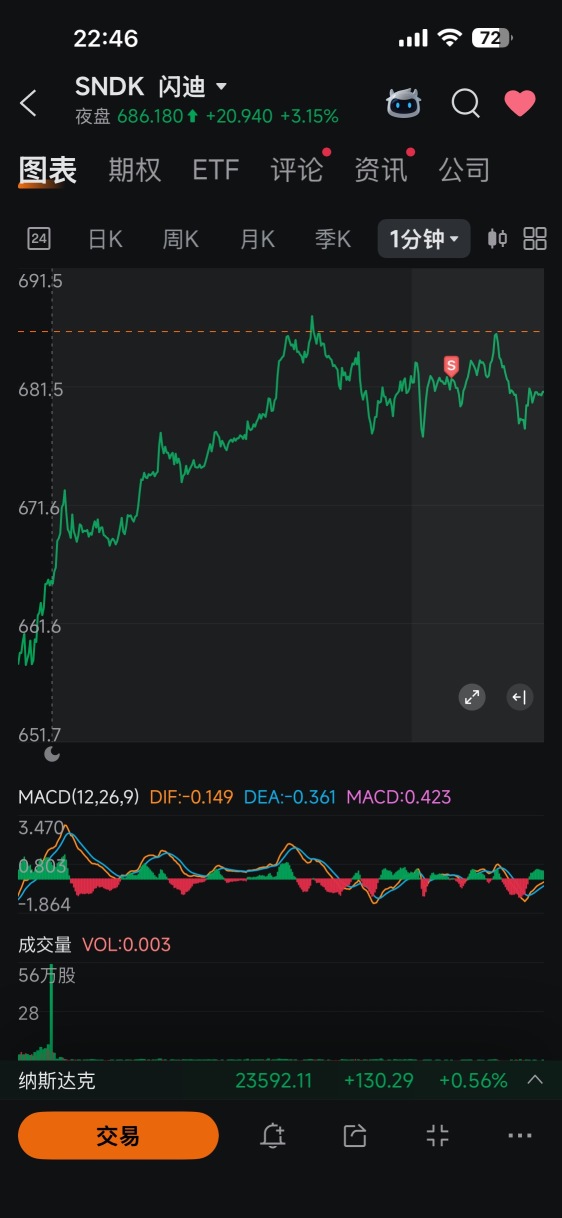Open the search magnifier icon
The width and height of the screenshot is (562, 1218).
coord(465,102)
